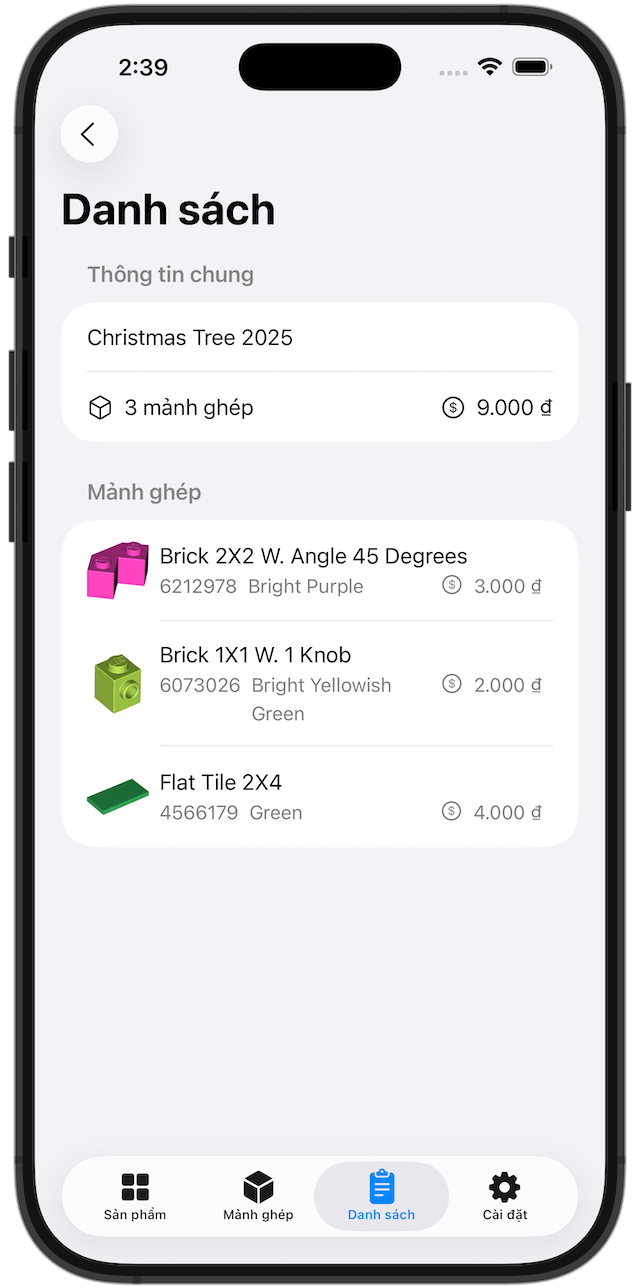Switch to the Sản phẩm tab
The height and width of the screenshot is (1287, 640).
[x=135, y=1197]
